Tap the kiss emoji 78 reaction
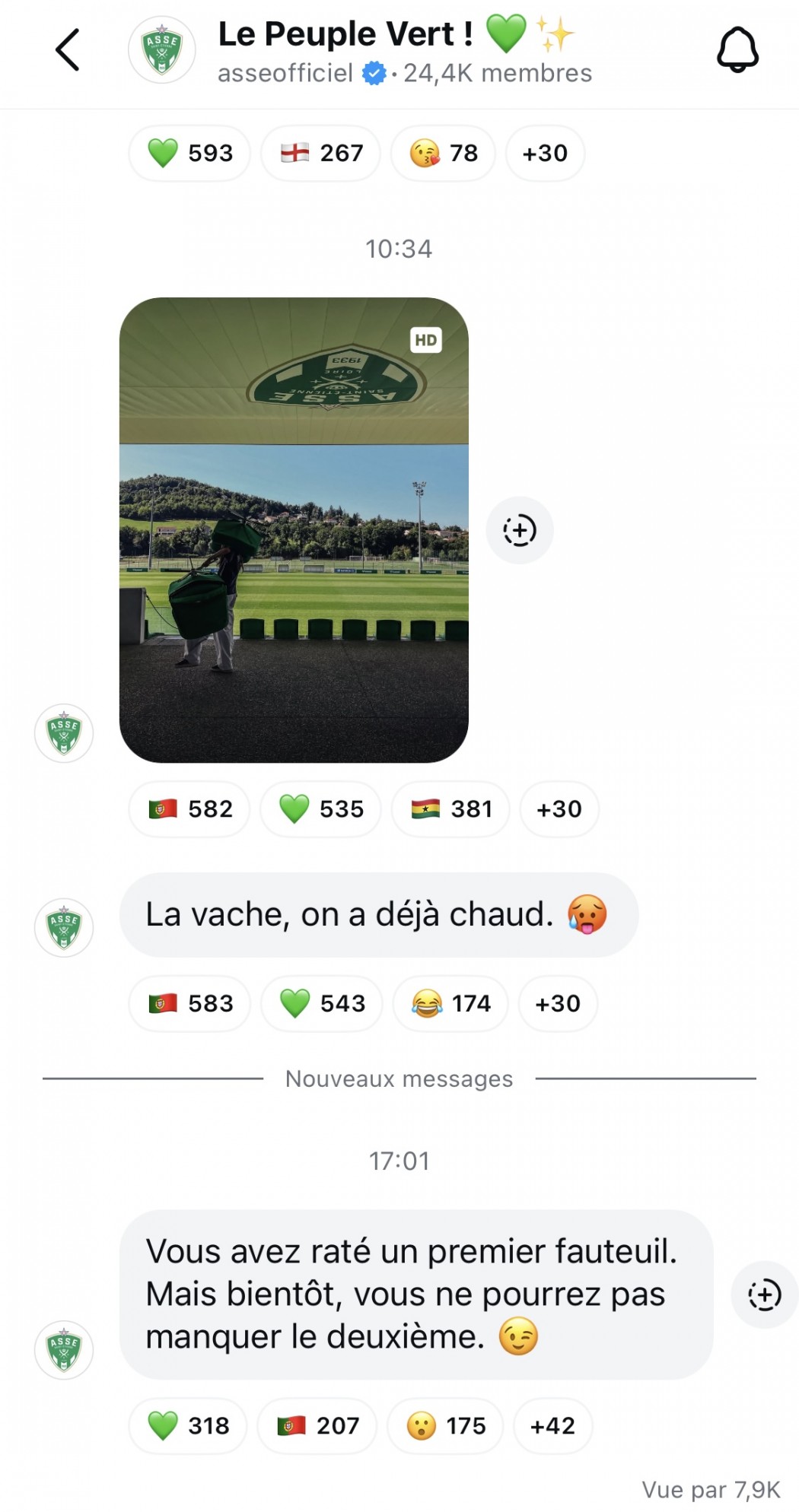The image size is (799, 1512). pos(443,153)
